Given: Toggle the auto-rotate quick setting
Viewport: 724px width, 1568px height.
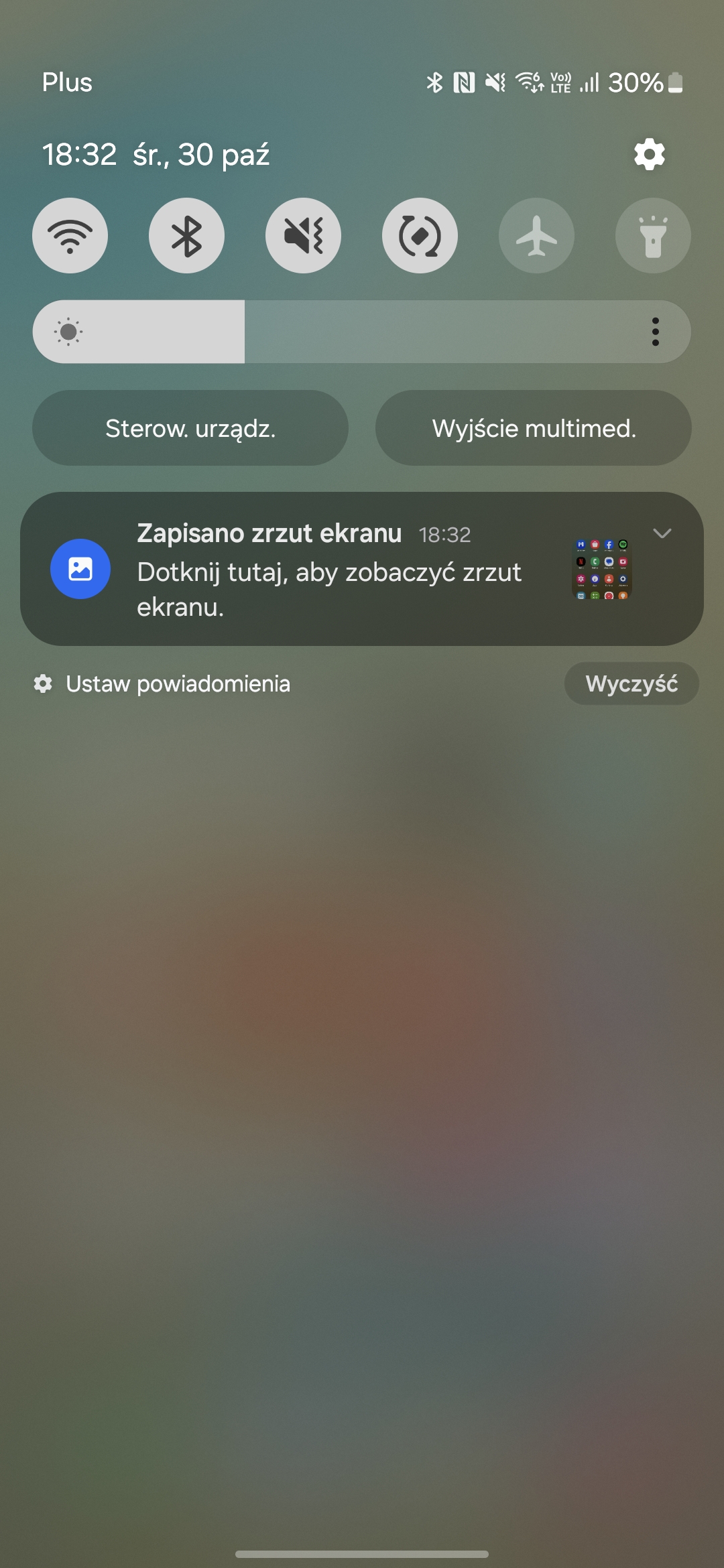Looking at the screenshot, I should (420, 235).
